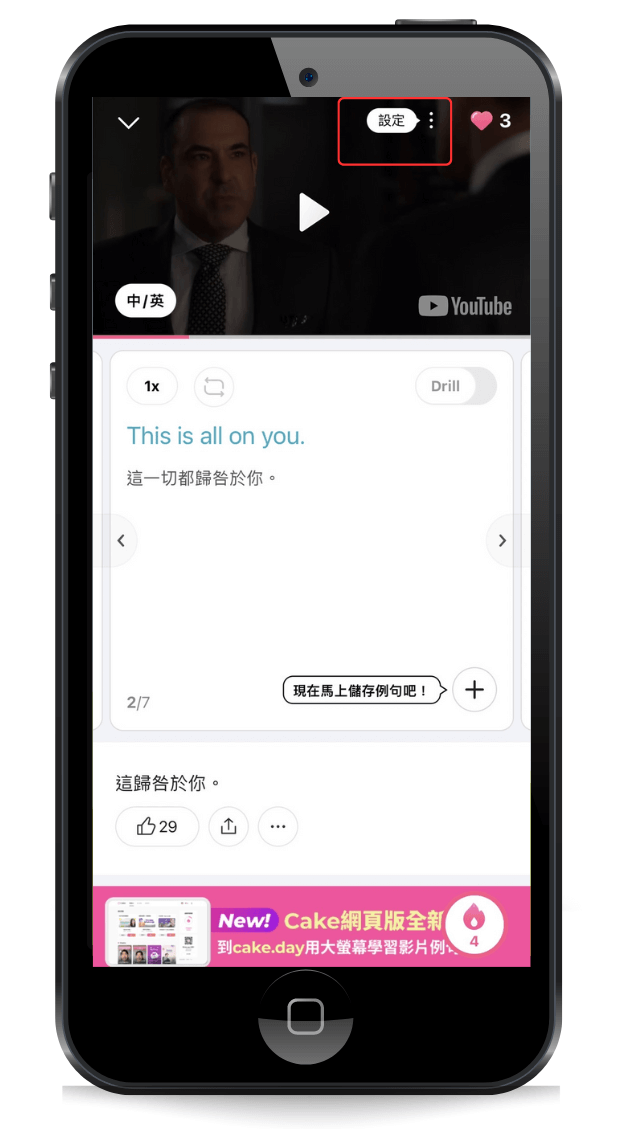The width and height of the screenshot is (622, 1129).
Task: Enable sentence repeat loop
Action: (x=214, y=387)
